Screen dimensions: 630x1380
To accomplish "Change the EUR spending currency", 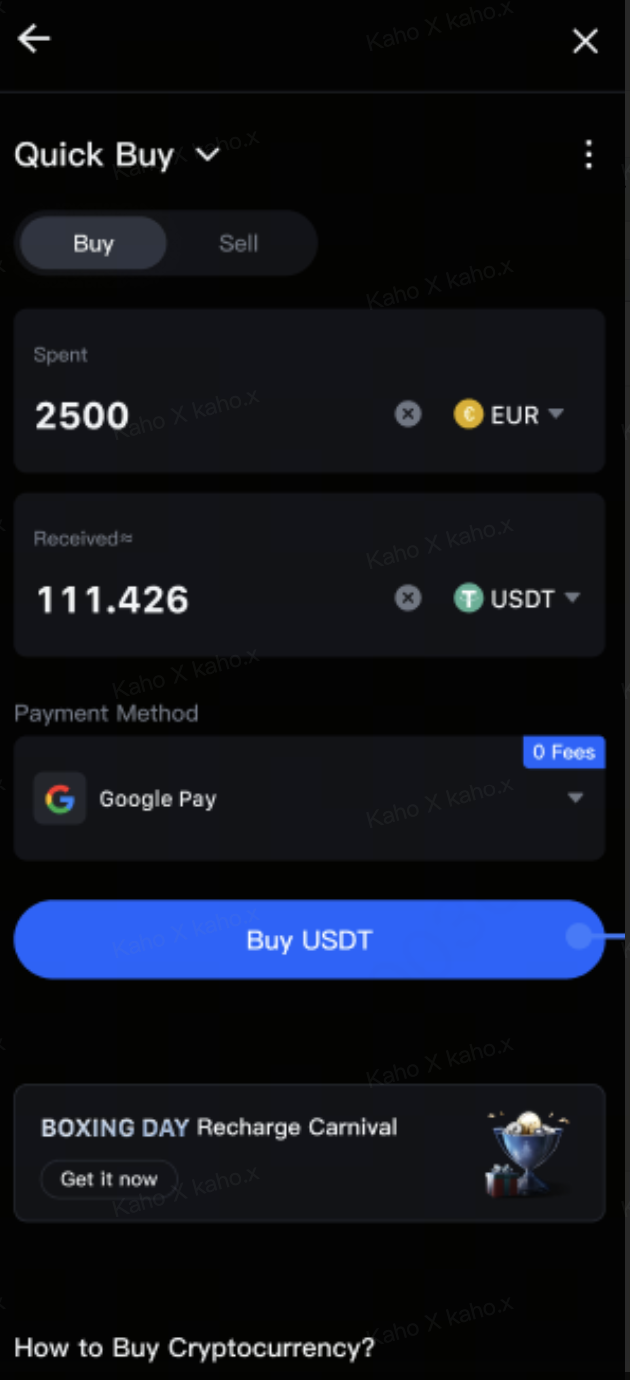I will [510, 414].
